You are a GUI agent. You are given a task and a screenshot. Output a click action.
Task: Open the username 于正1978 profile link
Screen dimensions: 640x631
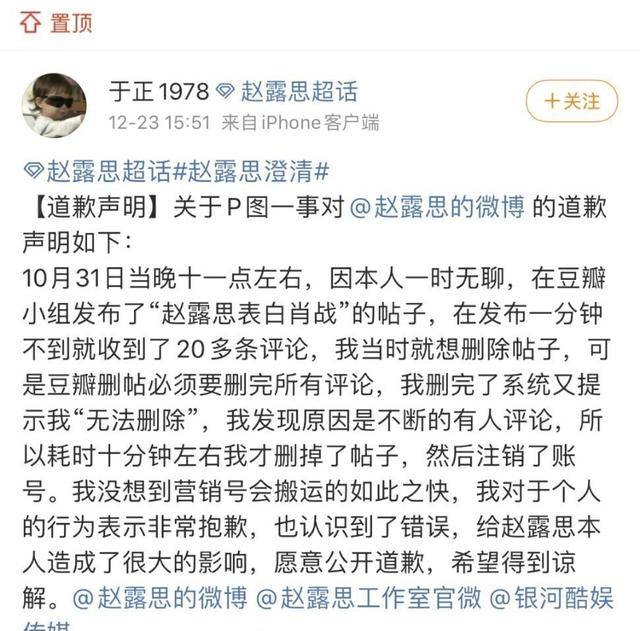(159, 91)
